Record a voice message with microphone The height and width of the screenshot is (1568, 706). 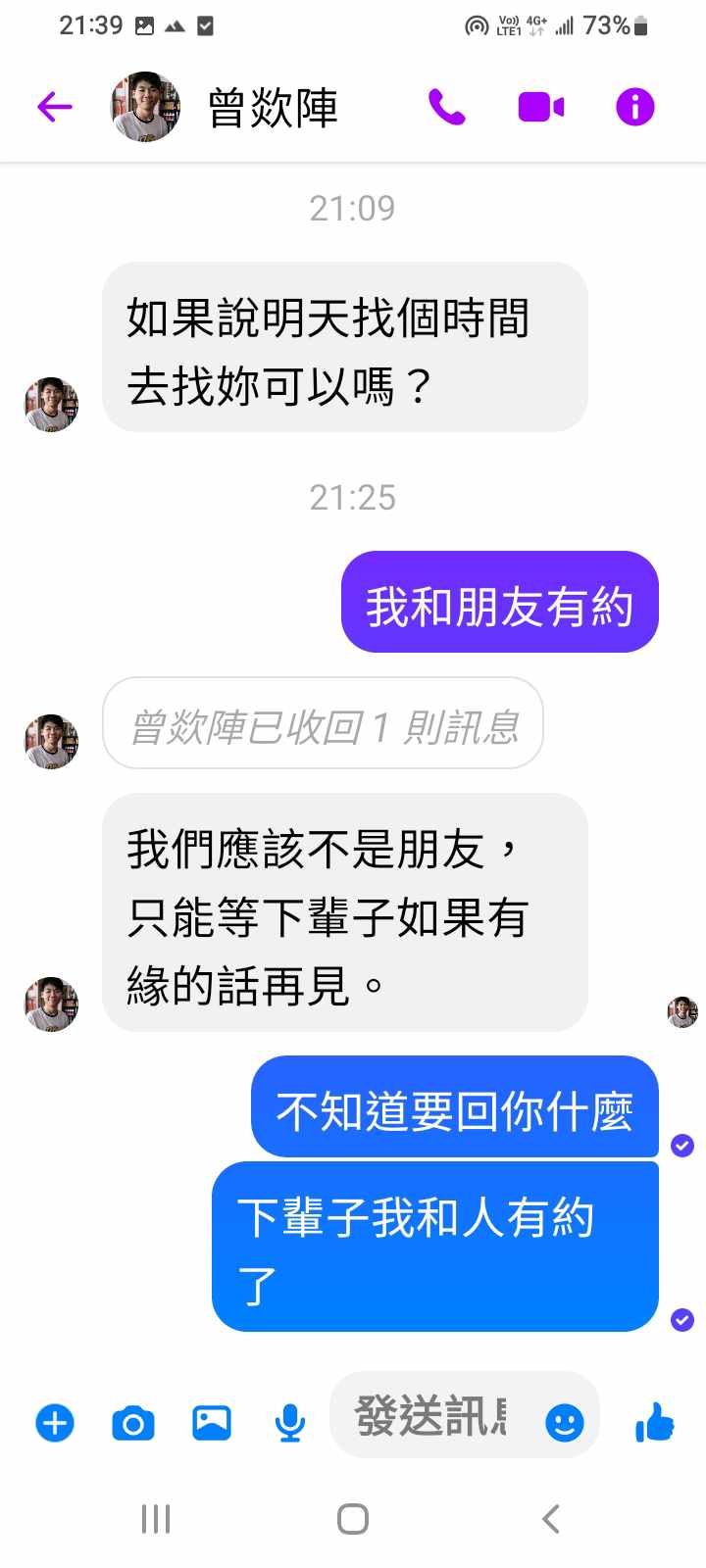(289, 1423)
